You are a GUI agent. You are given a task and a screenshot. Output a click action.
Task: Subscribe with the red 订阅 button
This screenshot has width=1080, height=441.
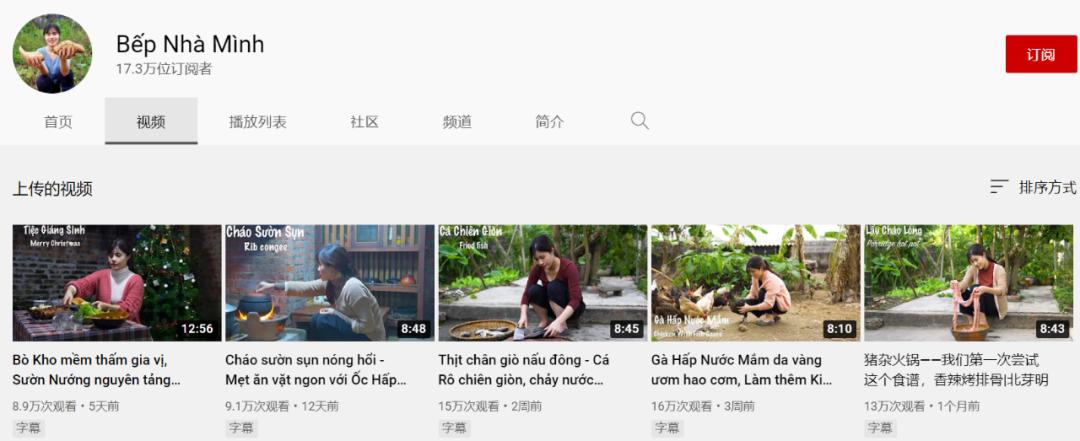(1040, 54)
